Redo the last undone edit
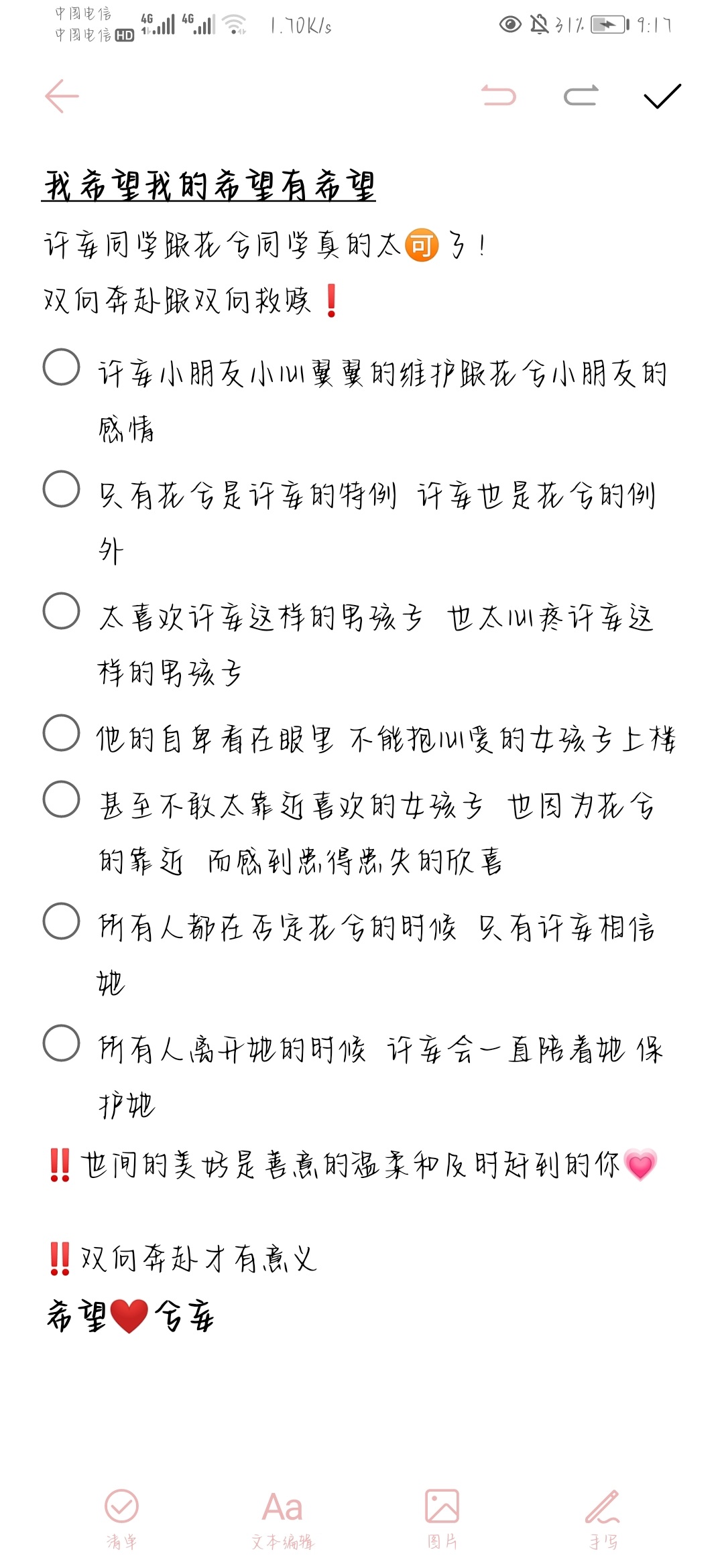The image size is (724, 1568). 581,96
